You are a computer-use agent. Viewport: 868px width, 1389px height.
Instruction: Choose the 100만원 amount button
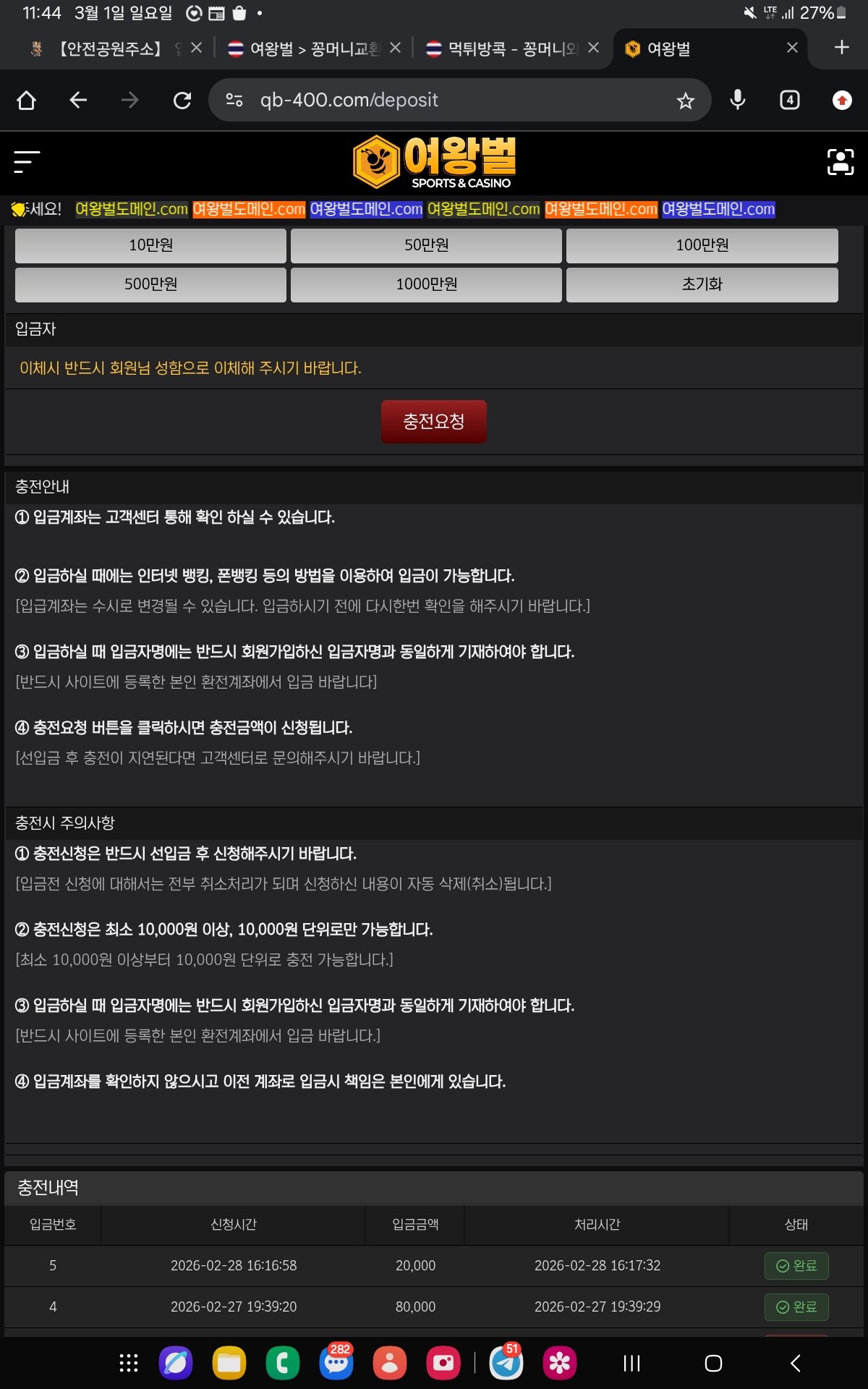click(x=702, y=245)
